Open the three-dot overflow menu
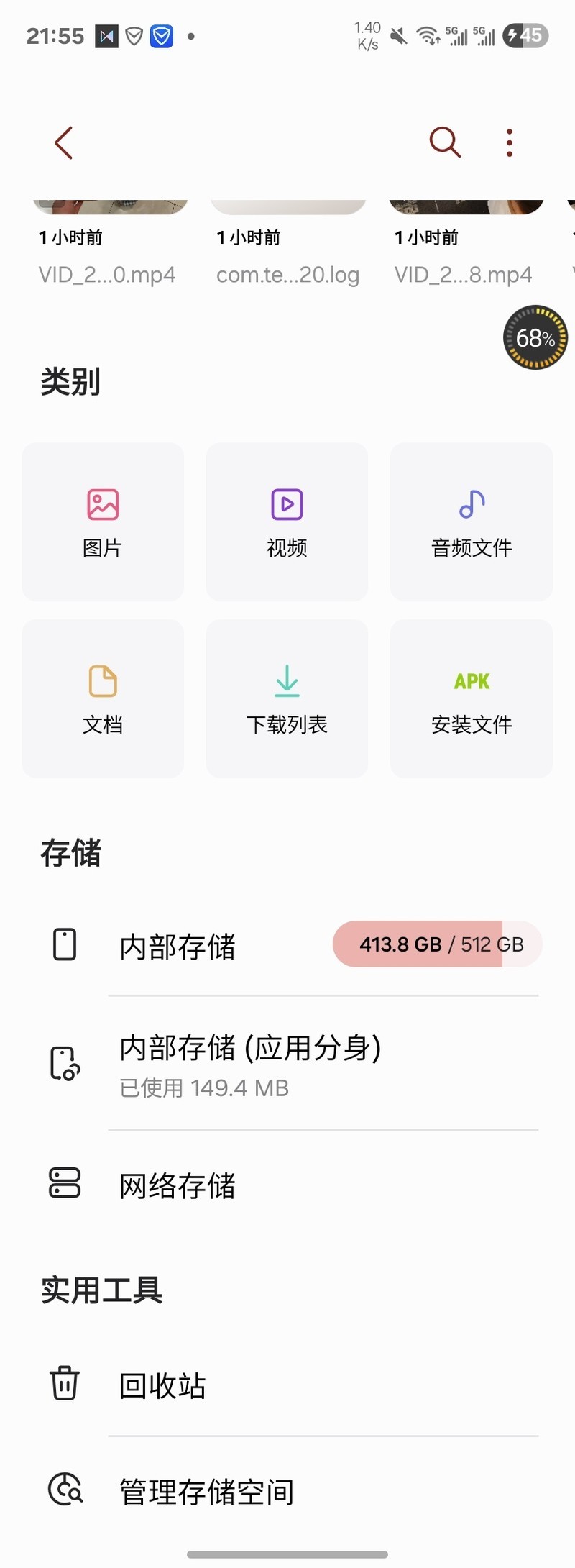Screen dimensions: 575x1568 (510, 142)
